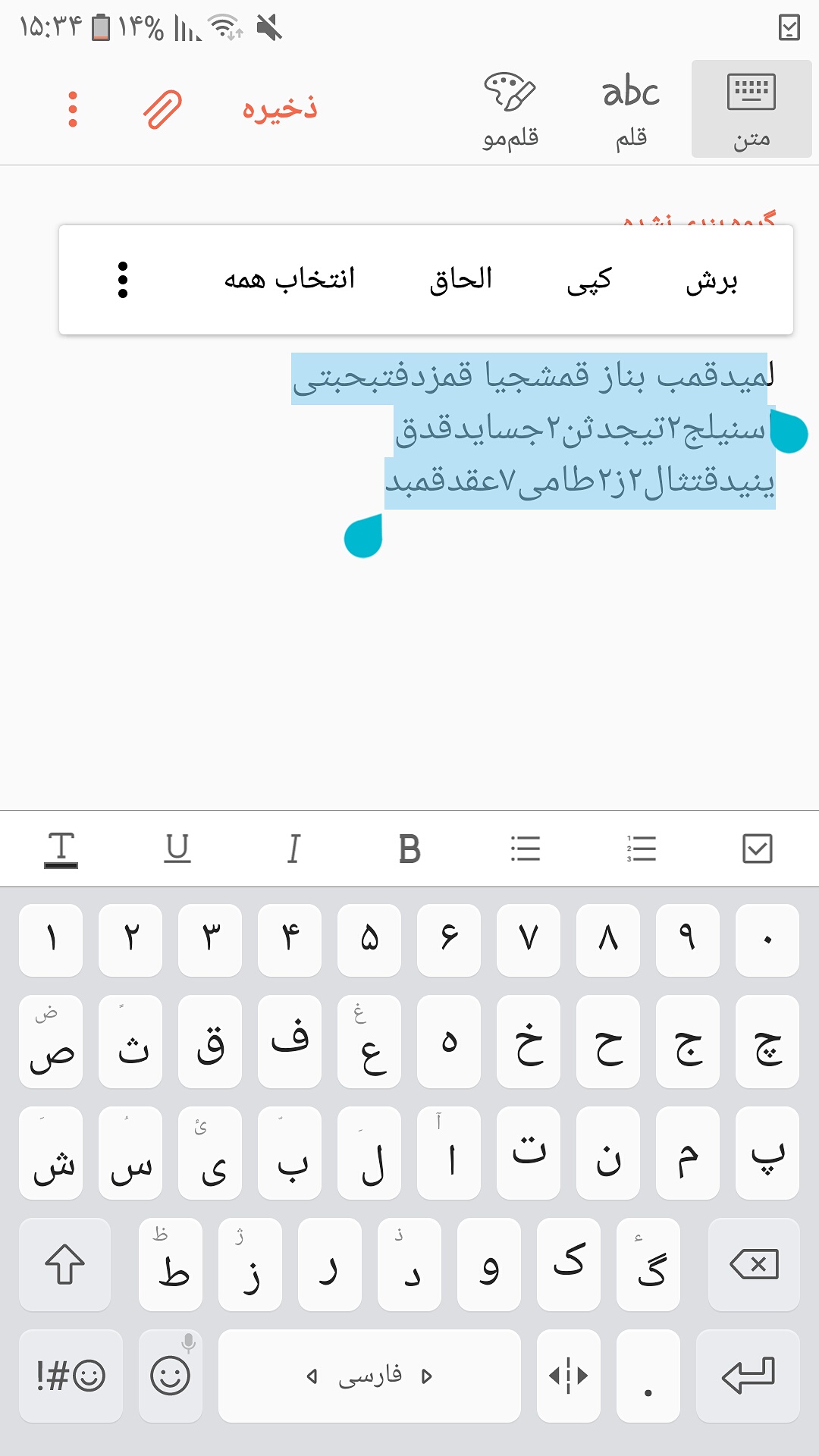Tap ذخیره to save the note
Screen dimensions: 819x1456
pyautogui.click(x=279, y=109)
